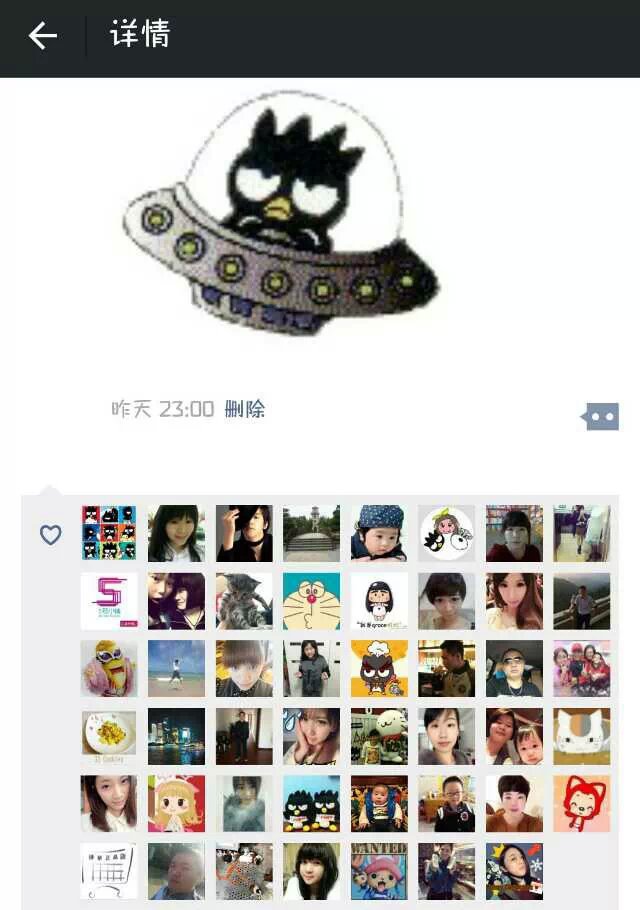View the liker with the two black penguins avatar

(311, 803)
